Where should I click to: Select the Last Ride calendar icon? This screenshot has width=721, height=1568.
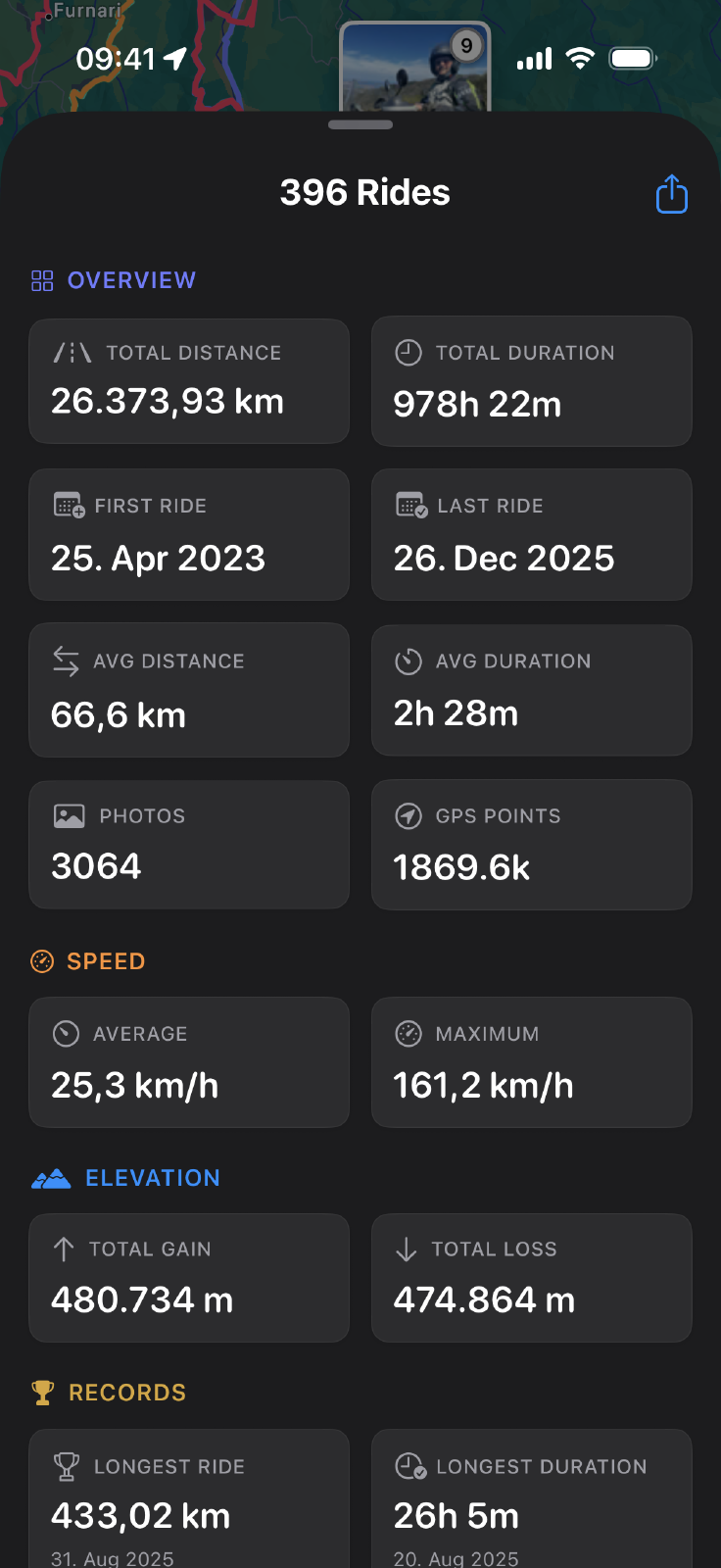[x=409, y=505]
